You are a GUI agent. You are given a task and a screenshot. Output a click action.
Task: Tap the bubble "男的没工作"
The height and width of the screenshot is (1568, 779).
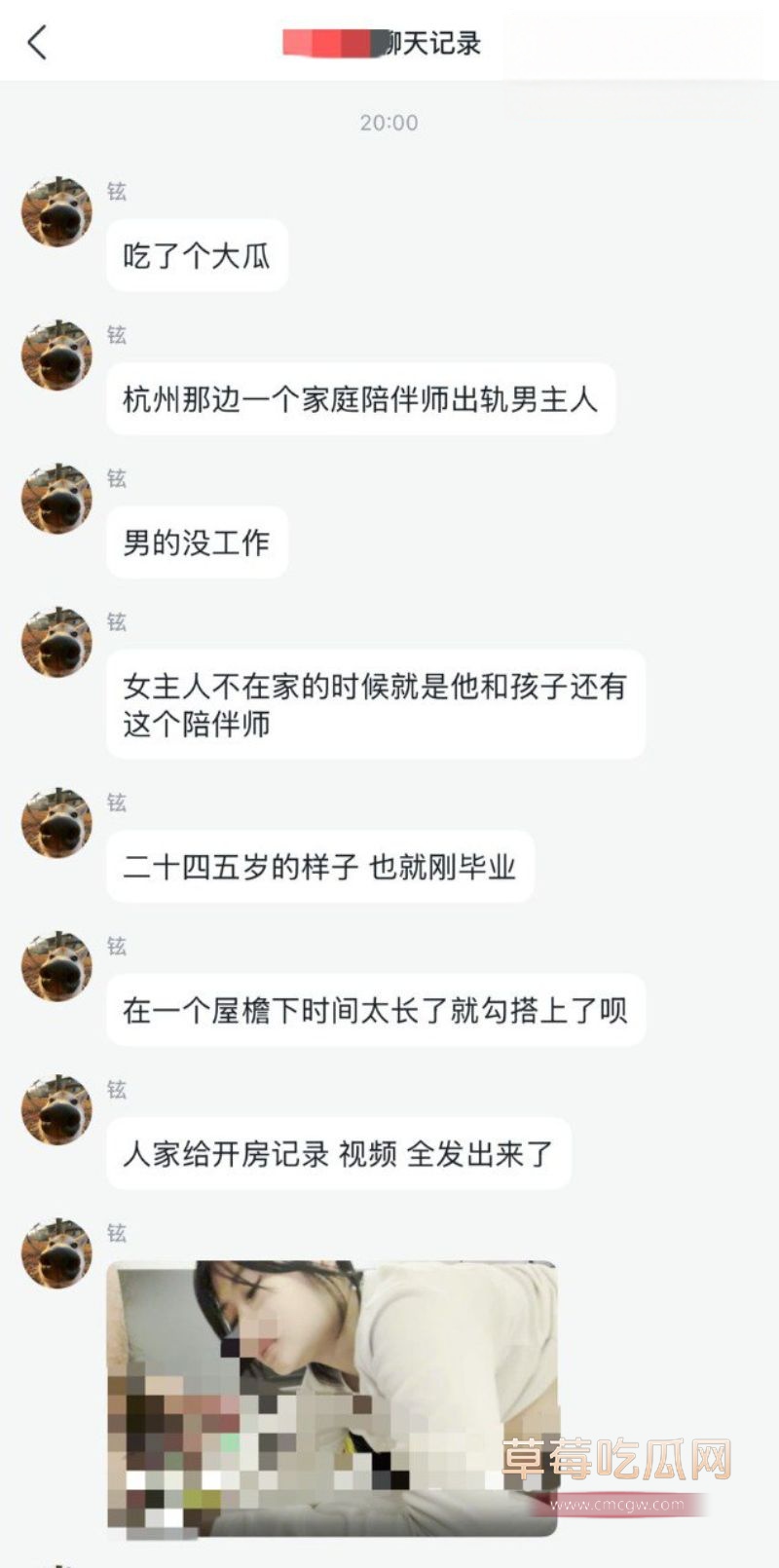tap(199, 543)
